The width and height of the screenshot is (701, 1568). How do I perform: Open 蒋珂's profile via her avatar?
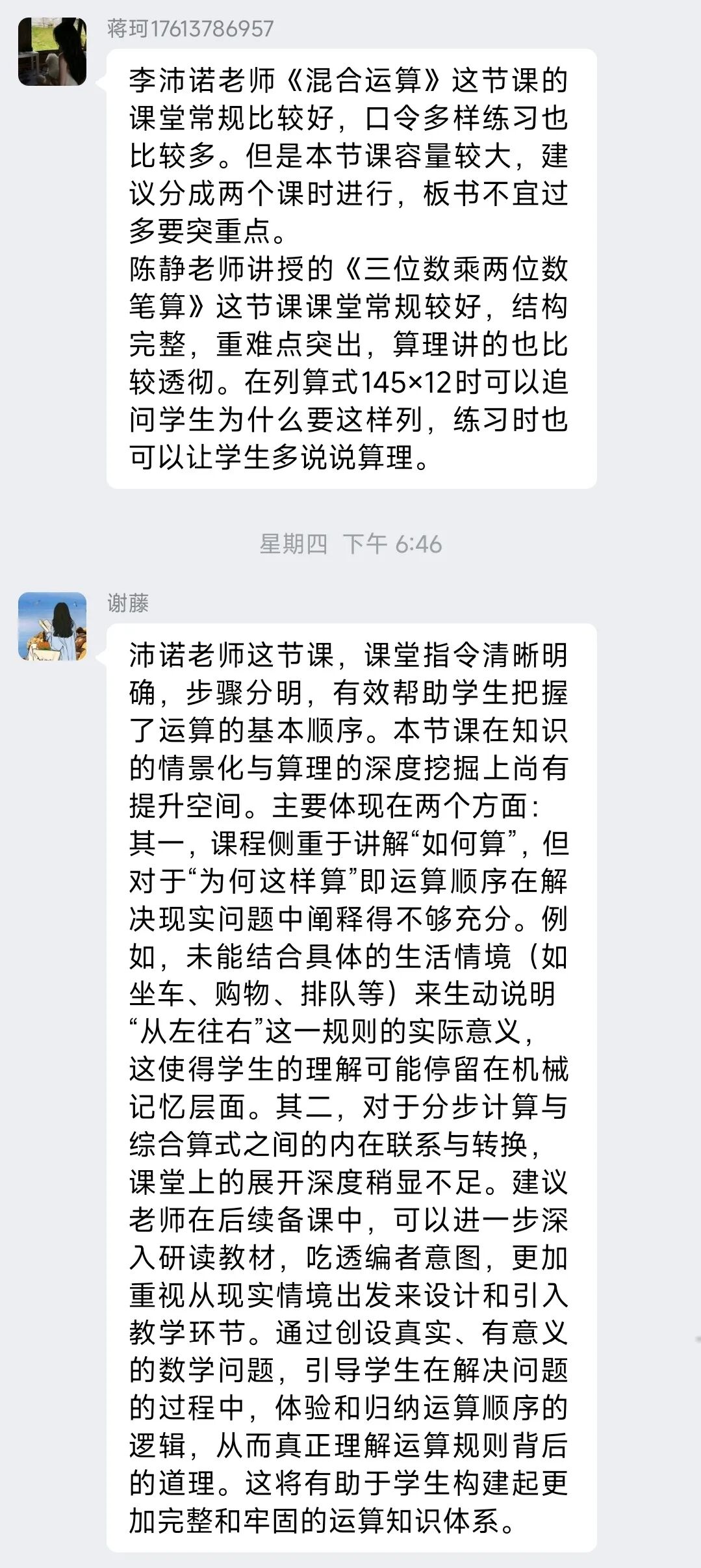point(52,52)
